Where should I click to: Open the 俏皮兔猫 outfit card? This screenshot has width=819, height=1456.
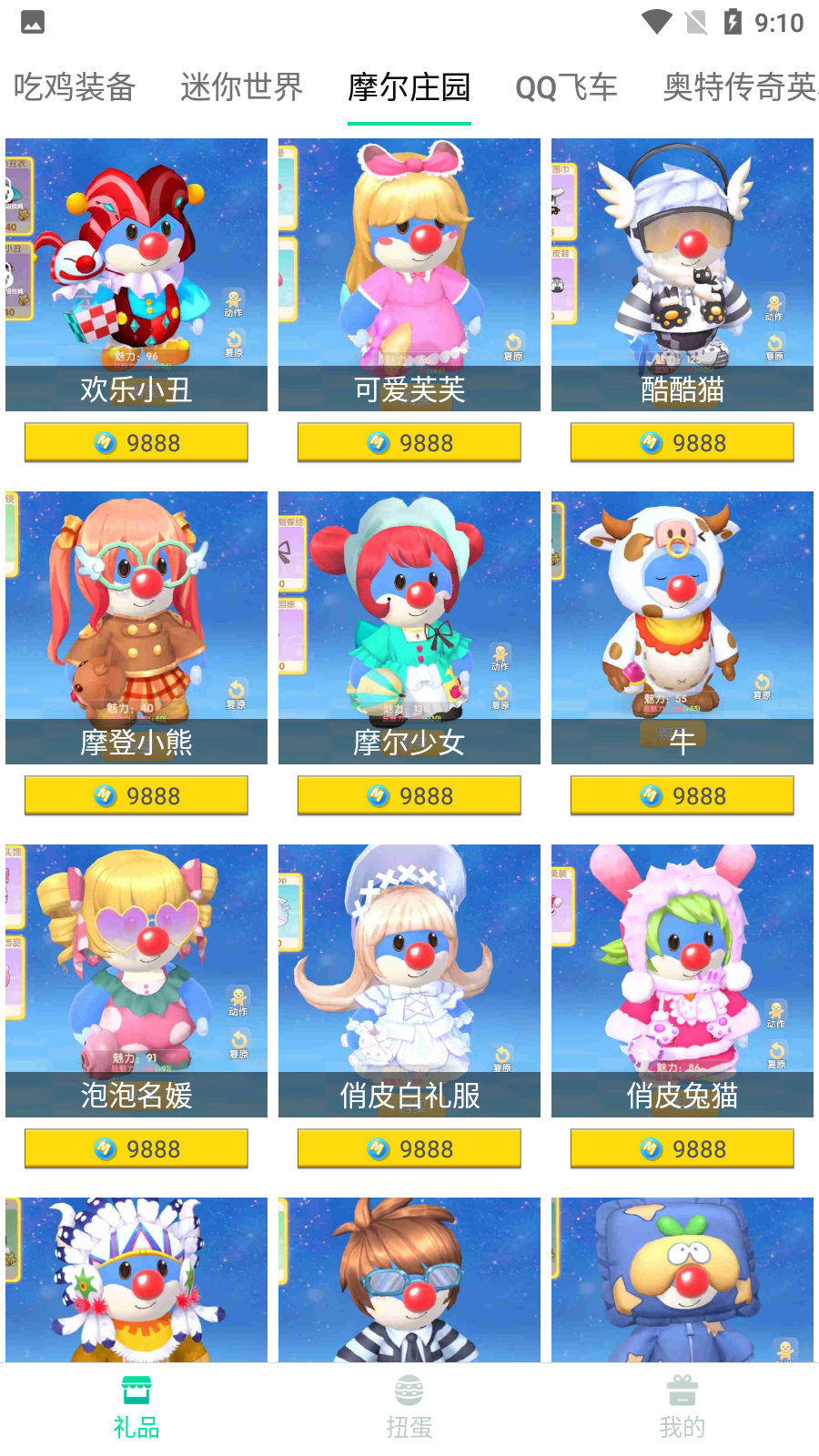pyautogui.click(x=682, y=980)
